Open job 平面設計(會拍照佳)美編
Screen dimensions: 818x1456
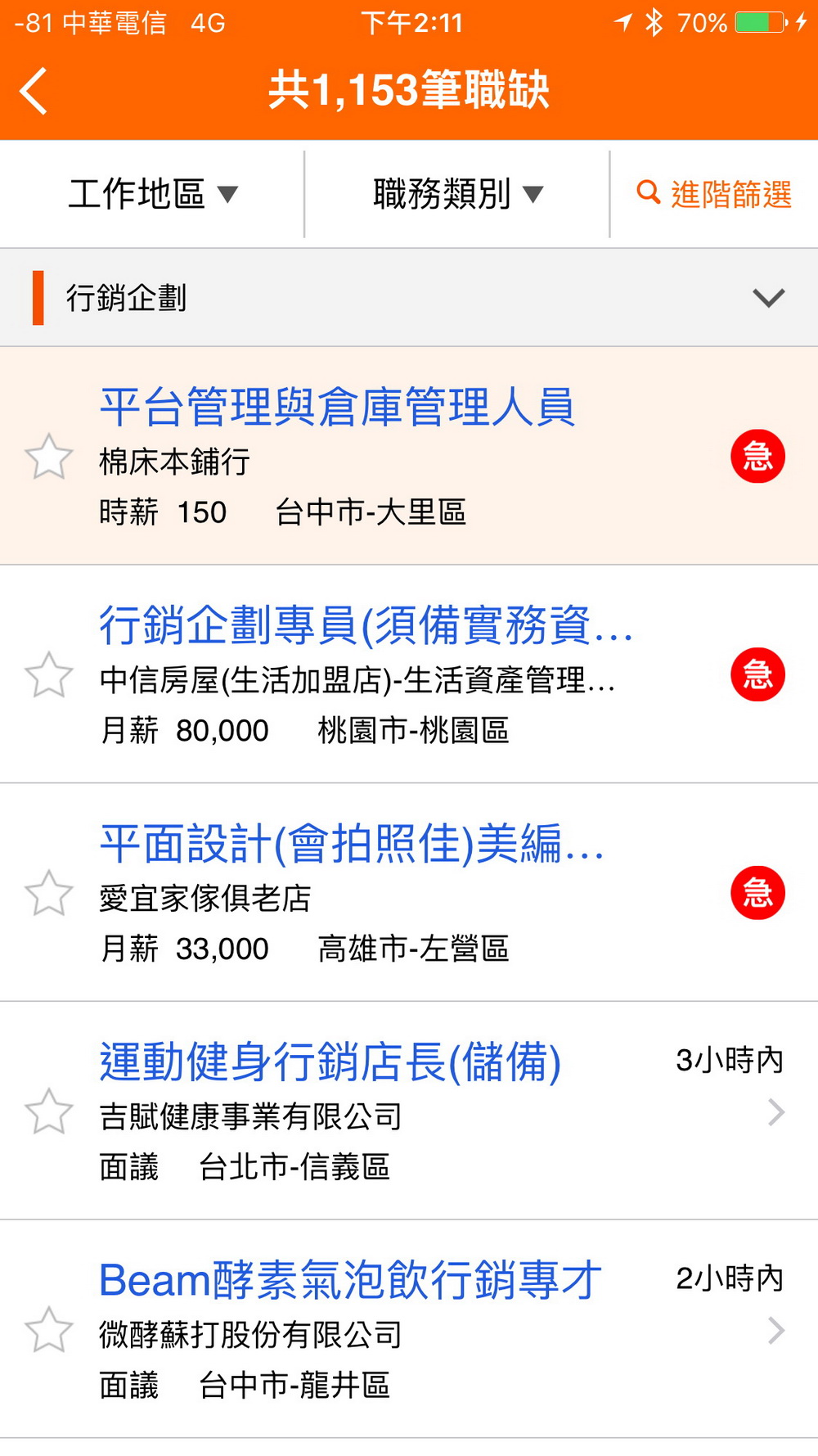pyautogui.click(x=352, y=844)
